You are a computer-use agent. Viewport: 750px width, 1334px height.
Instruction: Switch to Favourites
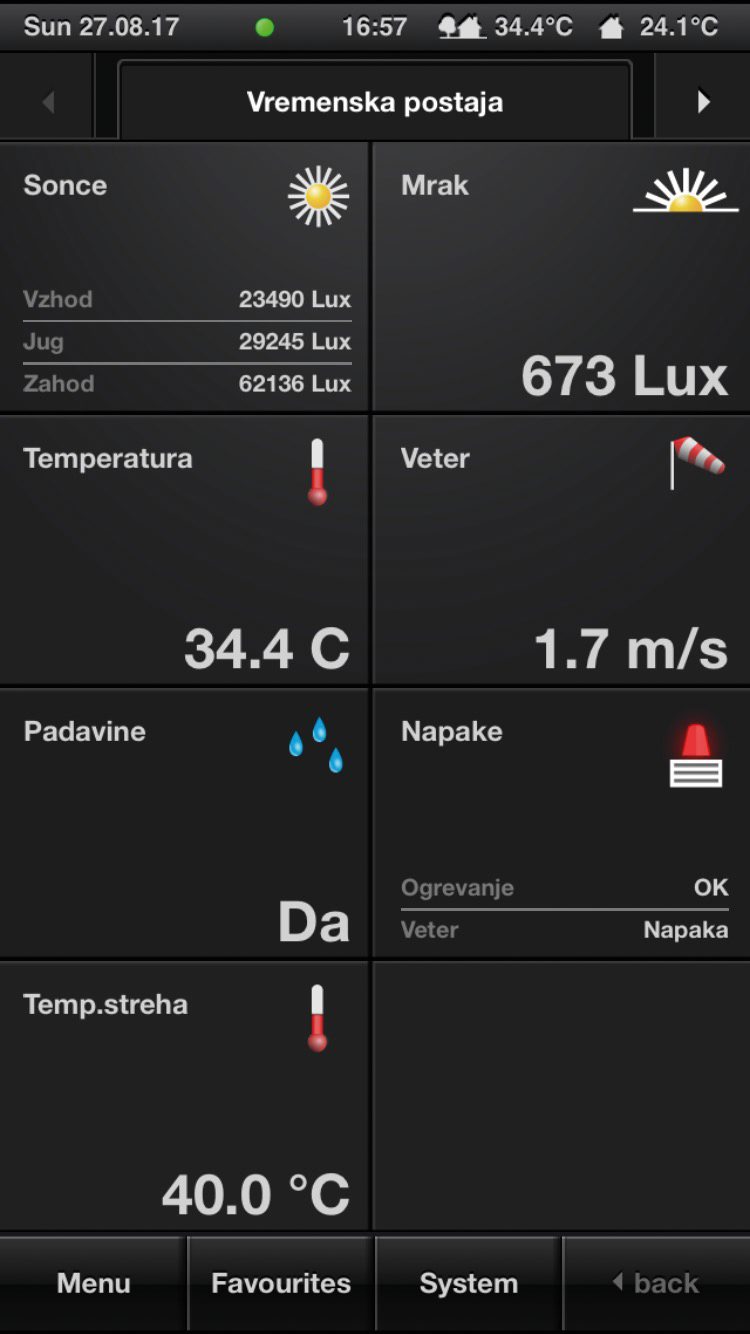[281, 1283]
